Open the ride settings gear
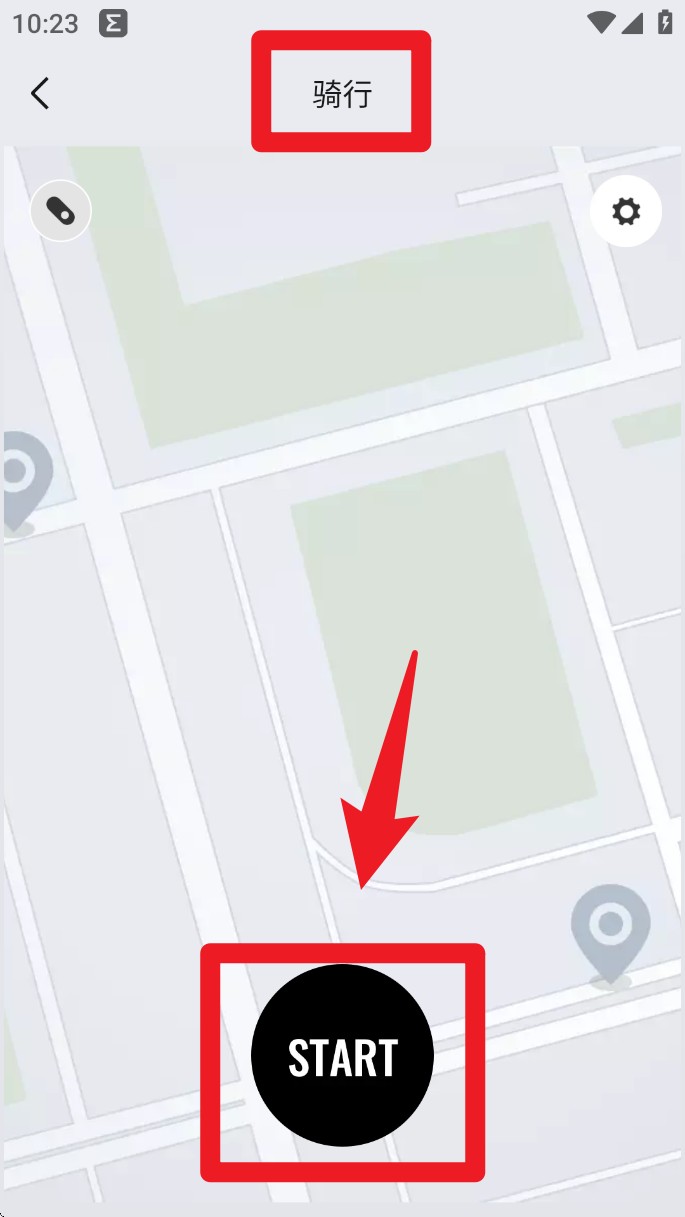The width and height of the screenshot is (685, 1217). tap(626, 211)
